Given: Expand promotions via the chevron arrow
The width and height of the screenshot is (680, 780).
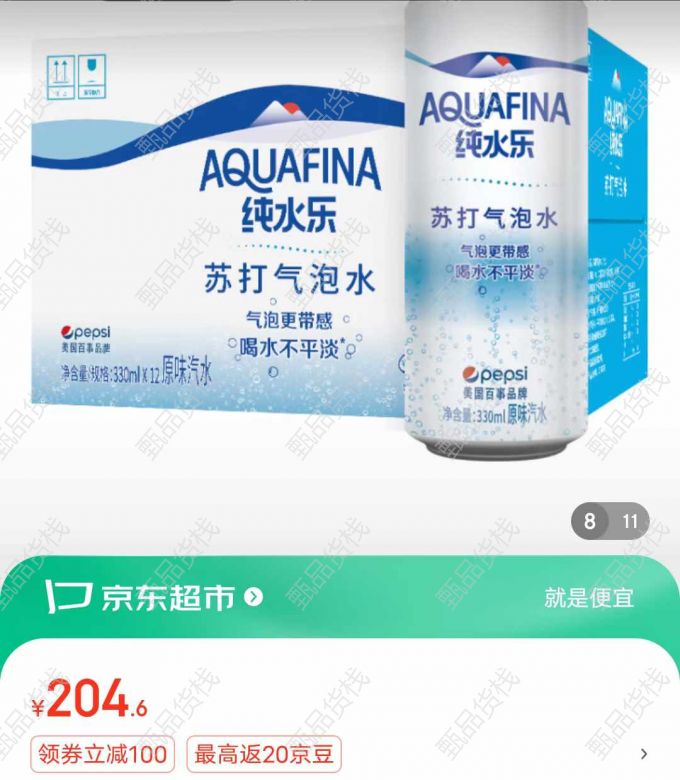Looking at the screenshot, I should click(x=644, y=754).
